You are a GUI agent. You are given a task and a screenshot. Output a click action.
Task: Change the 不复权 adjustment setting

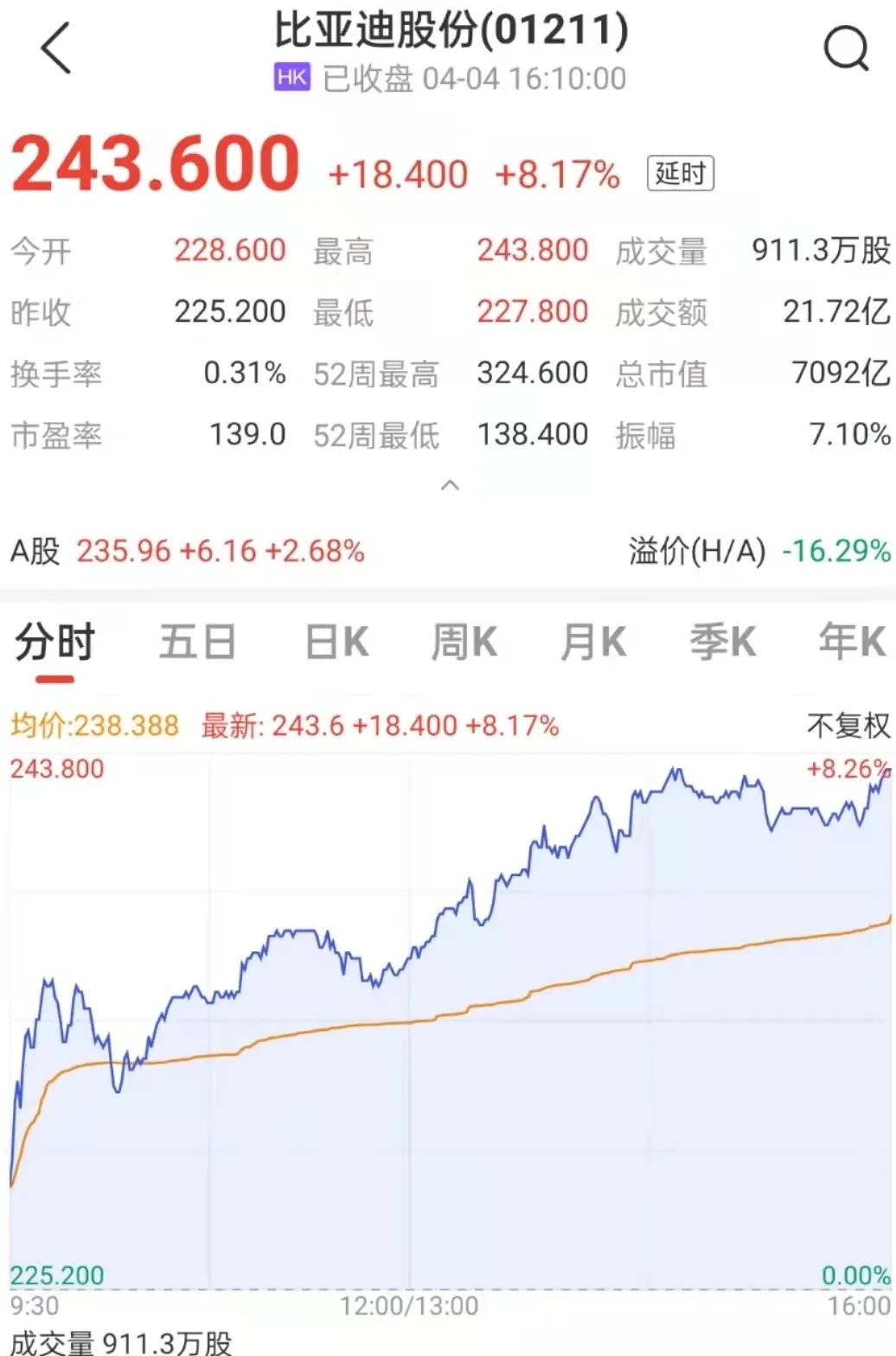[848, 726]
